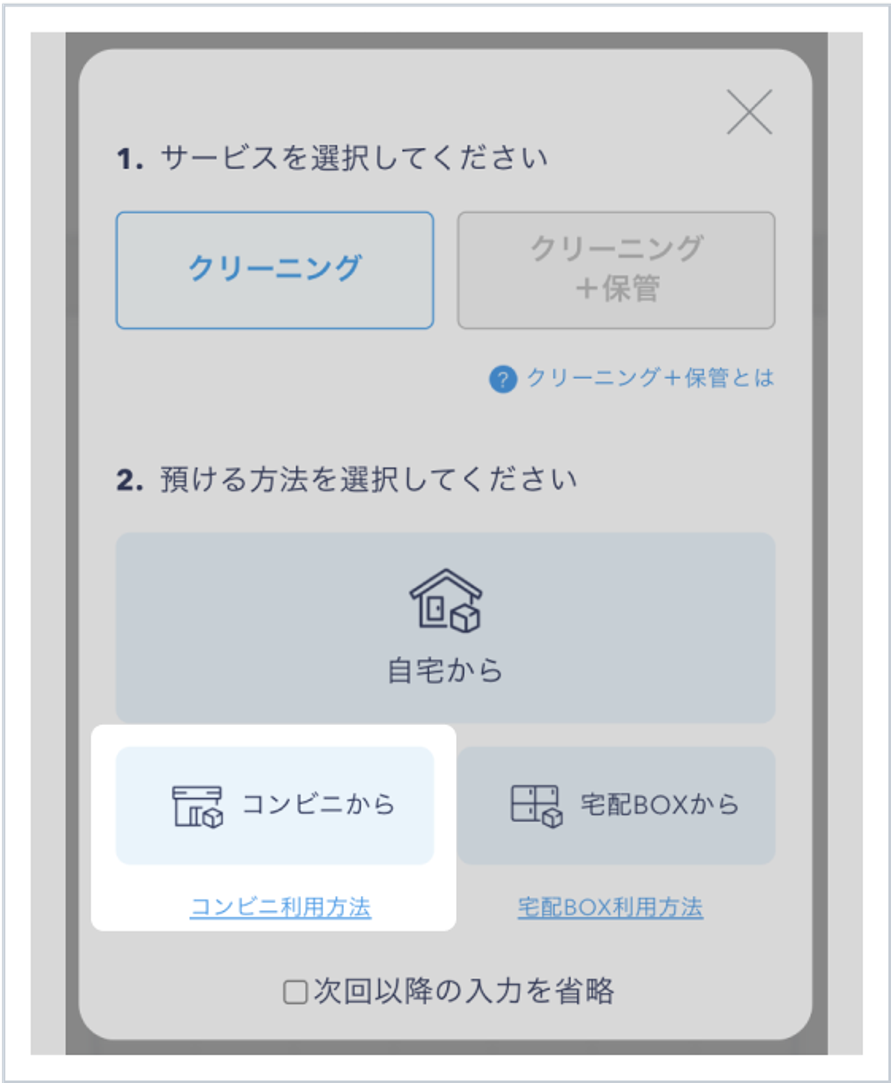Tick the 次回以降の入力を省略 checkbox
Image resolution: width=891 pixels, height=1083 pixels.
click(x=295, y=992)
